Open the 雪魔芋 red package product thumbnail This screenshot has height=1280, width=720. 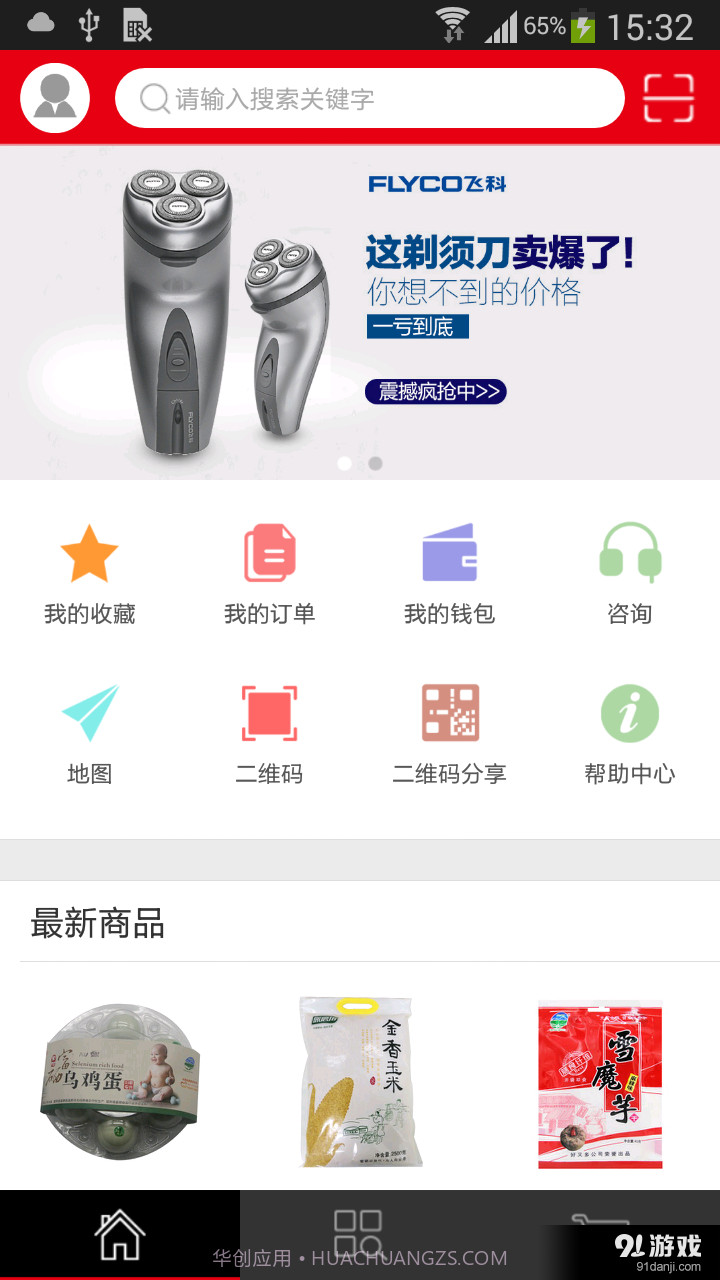tap(600, 1083)
